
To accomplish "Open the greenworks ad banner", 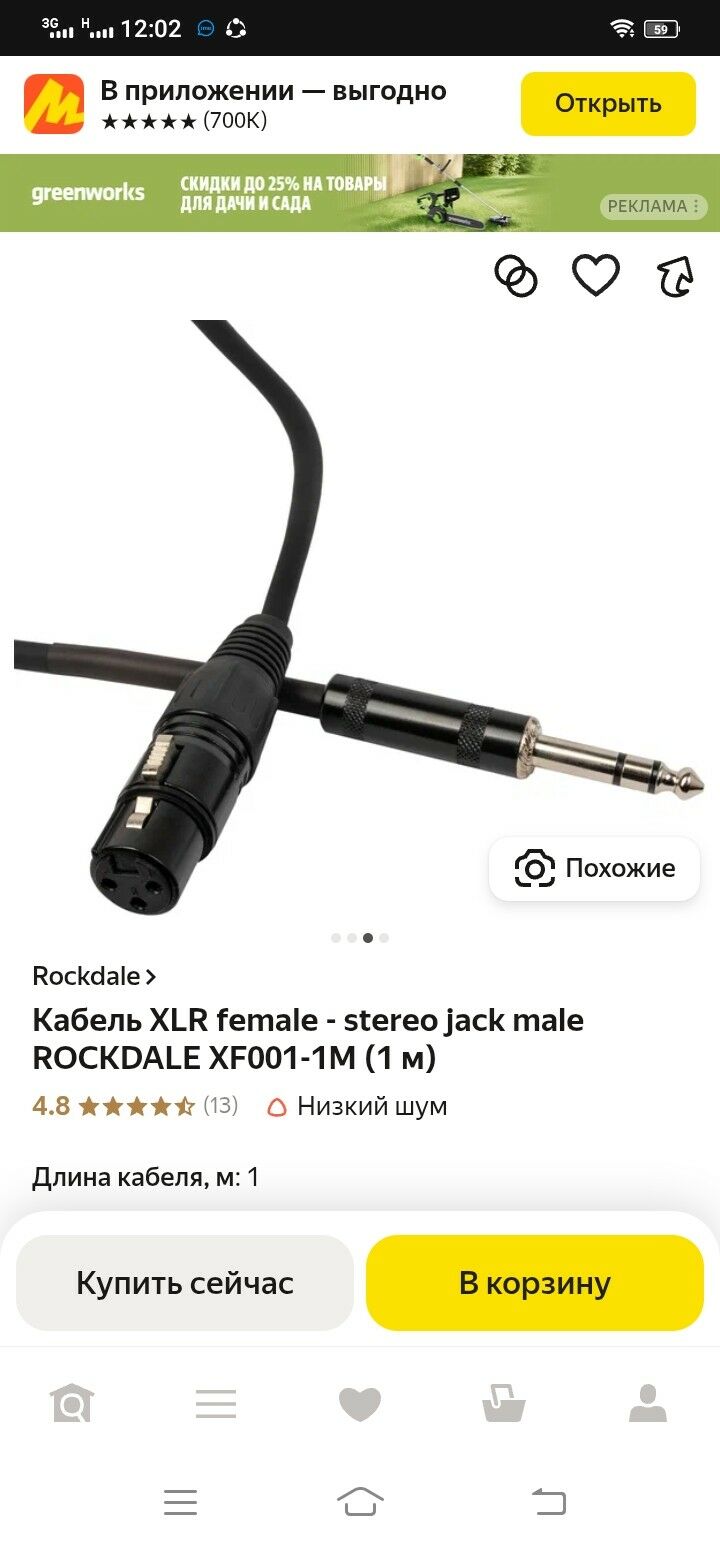I will coord(300,194).
